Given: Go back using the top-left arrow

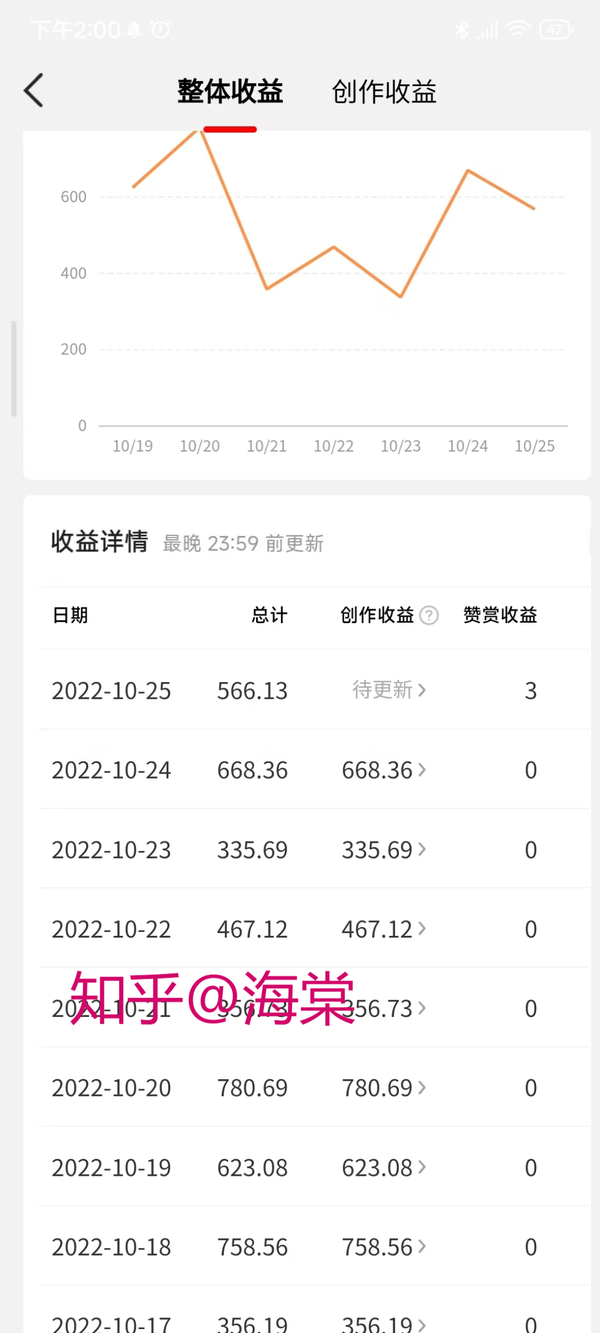Looking at the screenshot, I should click(34, 91).
